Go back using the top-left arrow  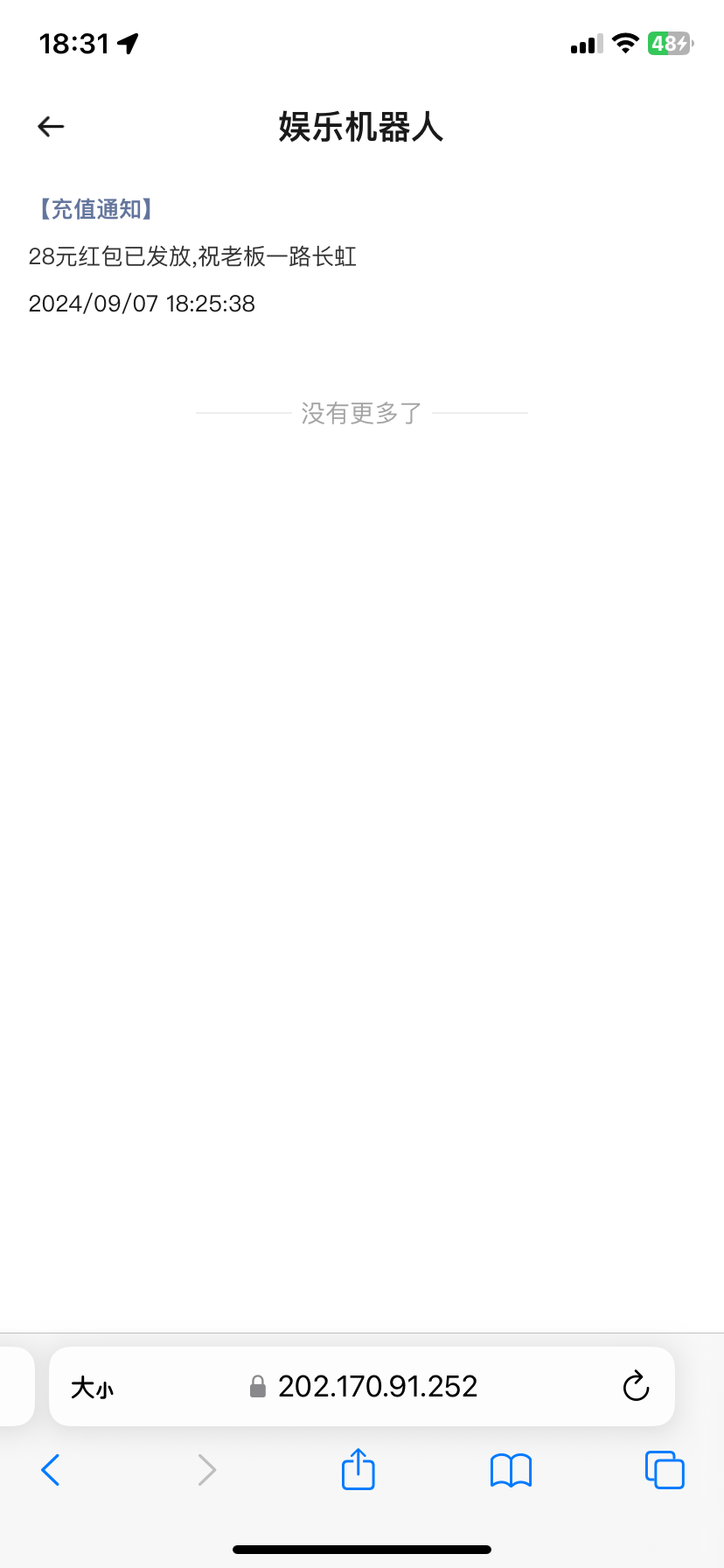pos(51,127)
